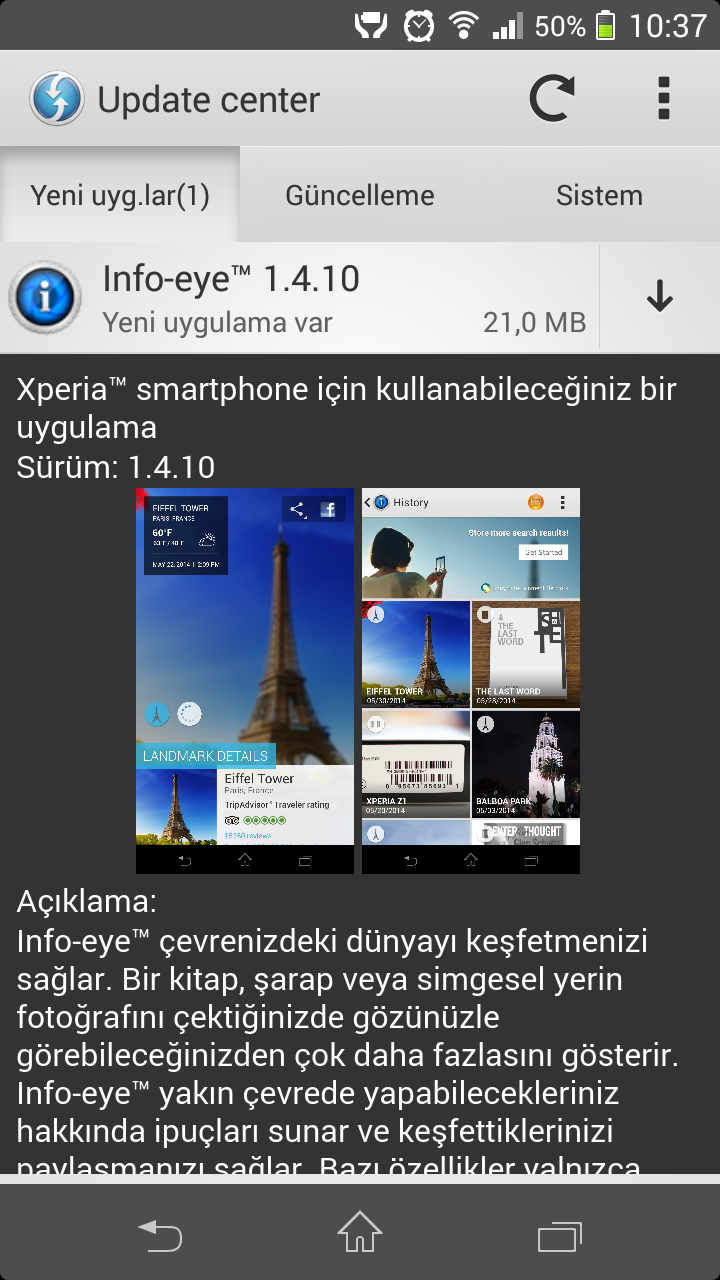Open the recent apps view
Viewport: 720px width, 1280px height.
(559, 1235)
